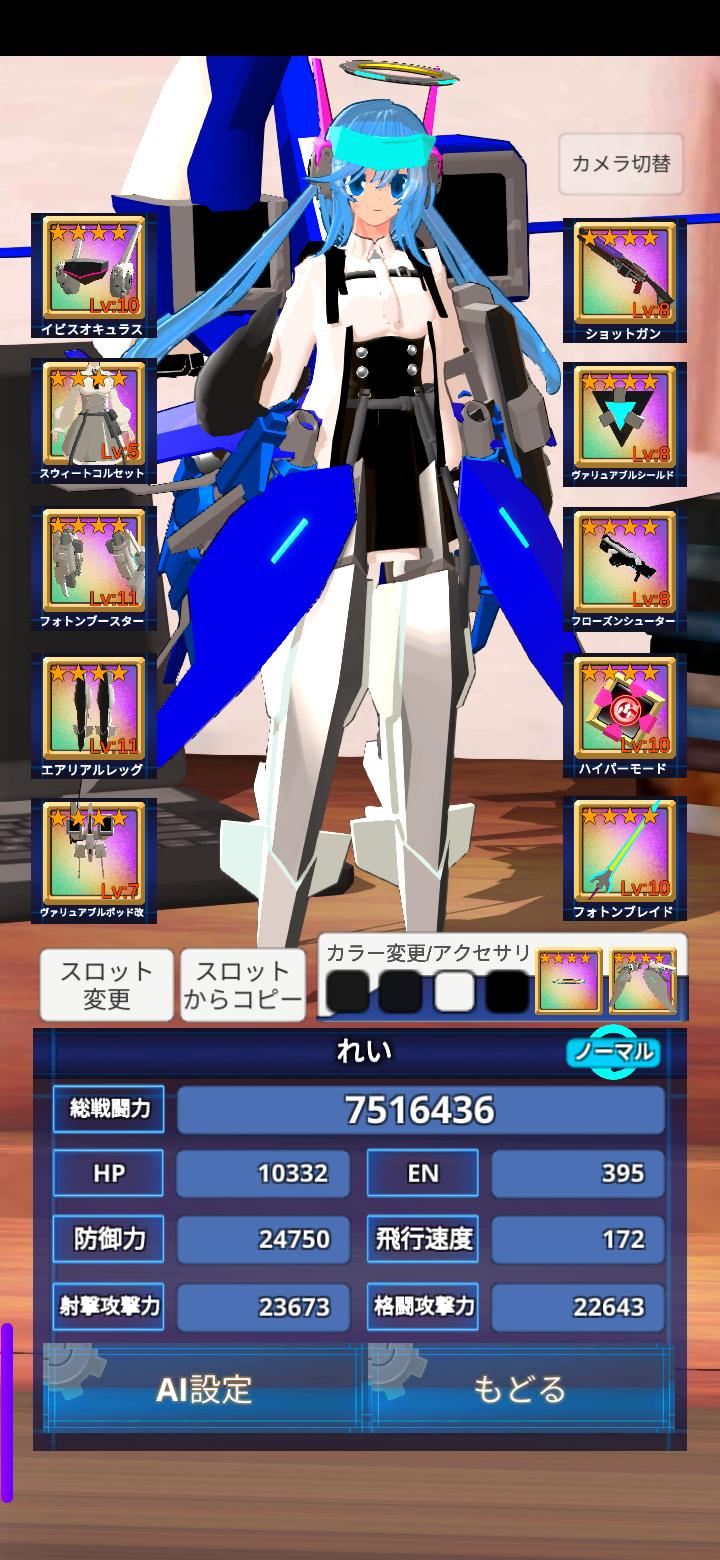720x1560 pixels.
Task: Tap the スロット変更 button
Action: (x=107, y=985)
